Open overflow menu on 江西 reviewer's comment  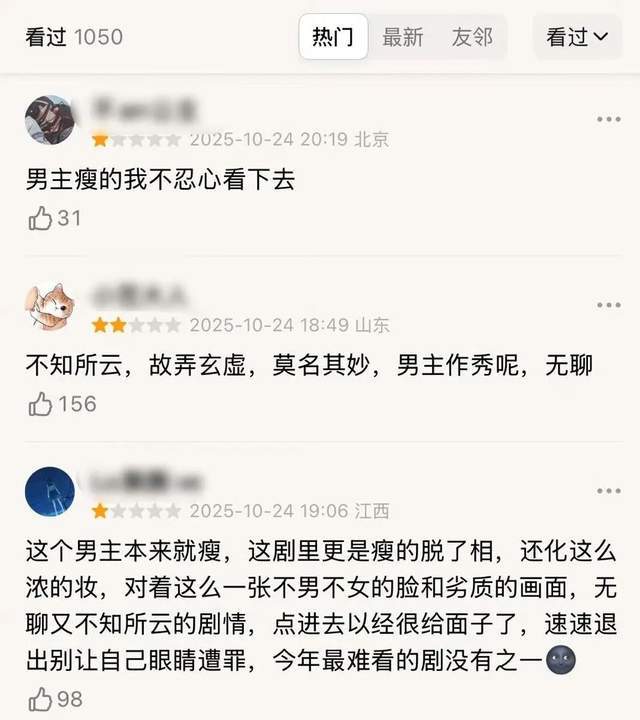[x=608, y=491]
